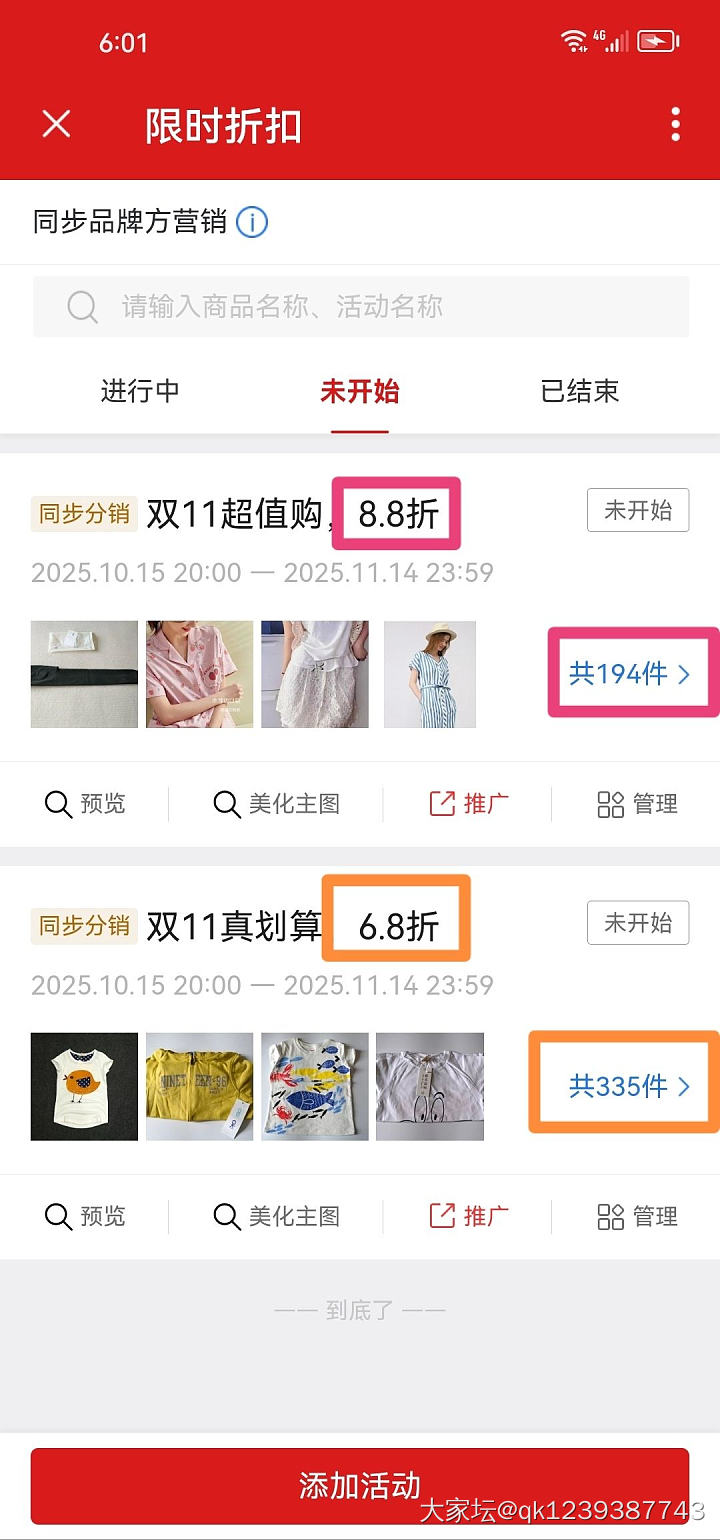Open the yellow jacket product thumbnail
720x1540 pixels.
tap(199, 1085)
